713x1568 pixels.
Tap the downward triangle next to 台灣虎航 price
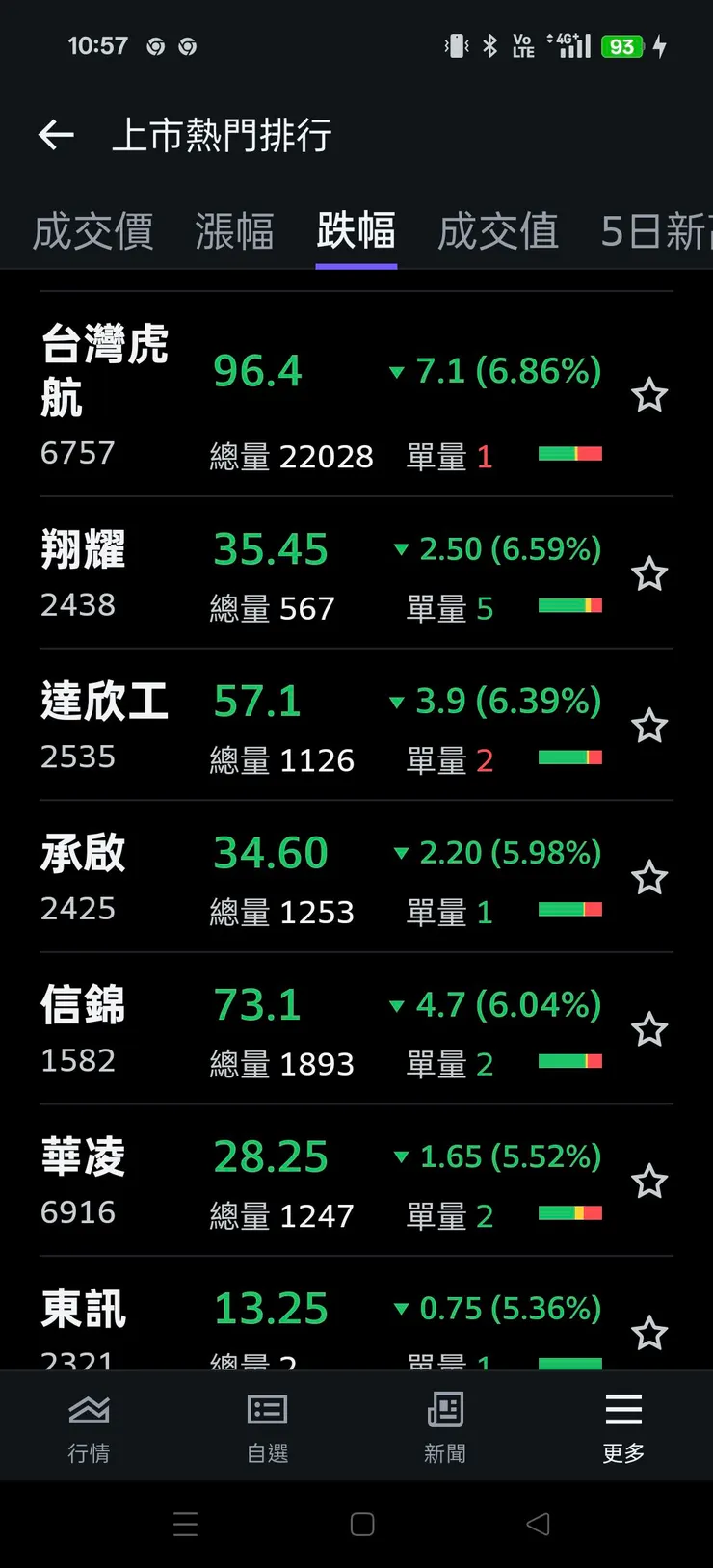tap(398, 373)
